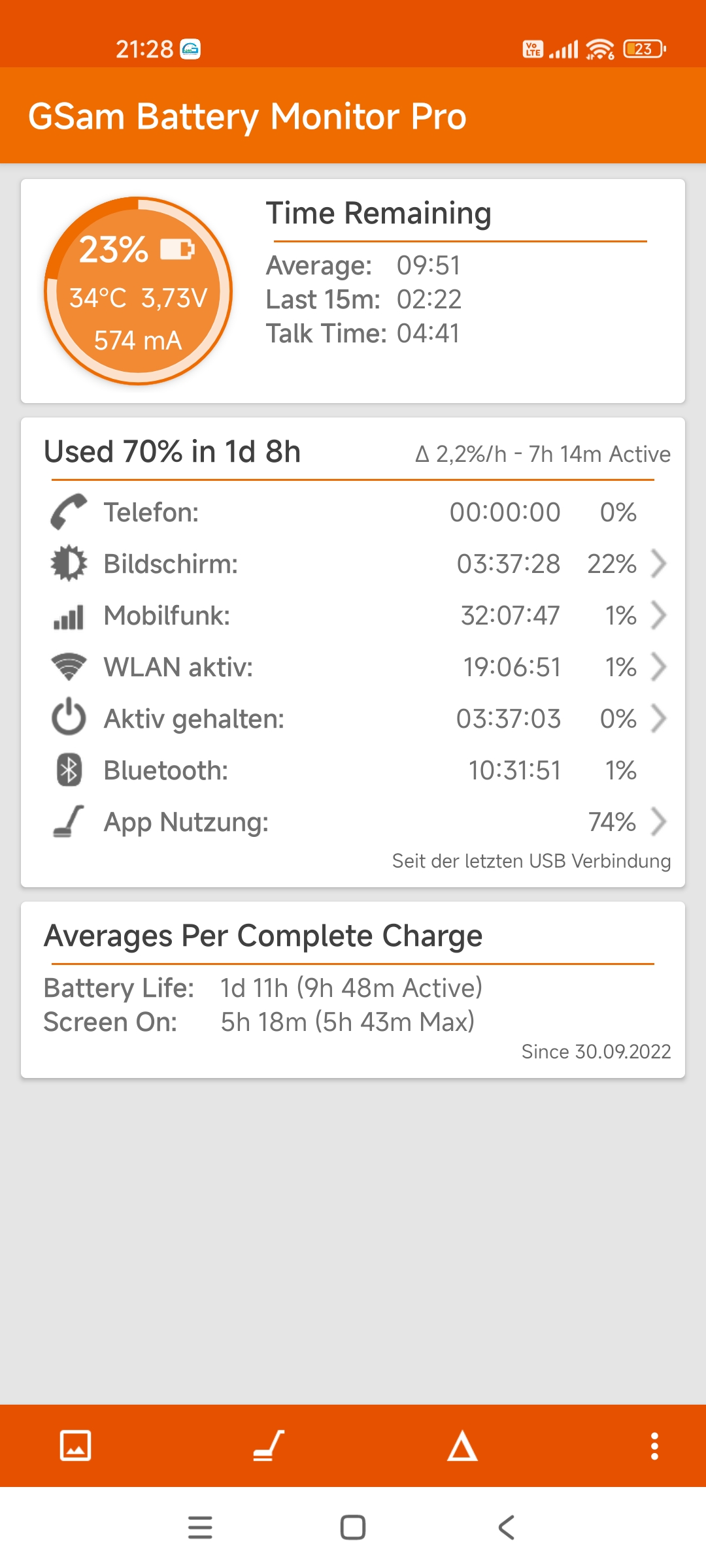The width and height of the screenshot is (706, 1568).
Task: Open app usage via the bottom bar vacuum icon
Action: (x=269, y=1445)
